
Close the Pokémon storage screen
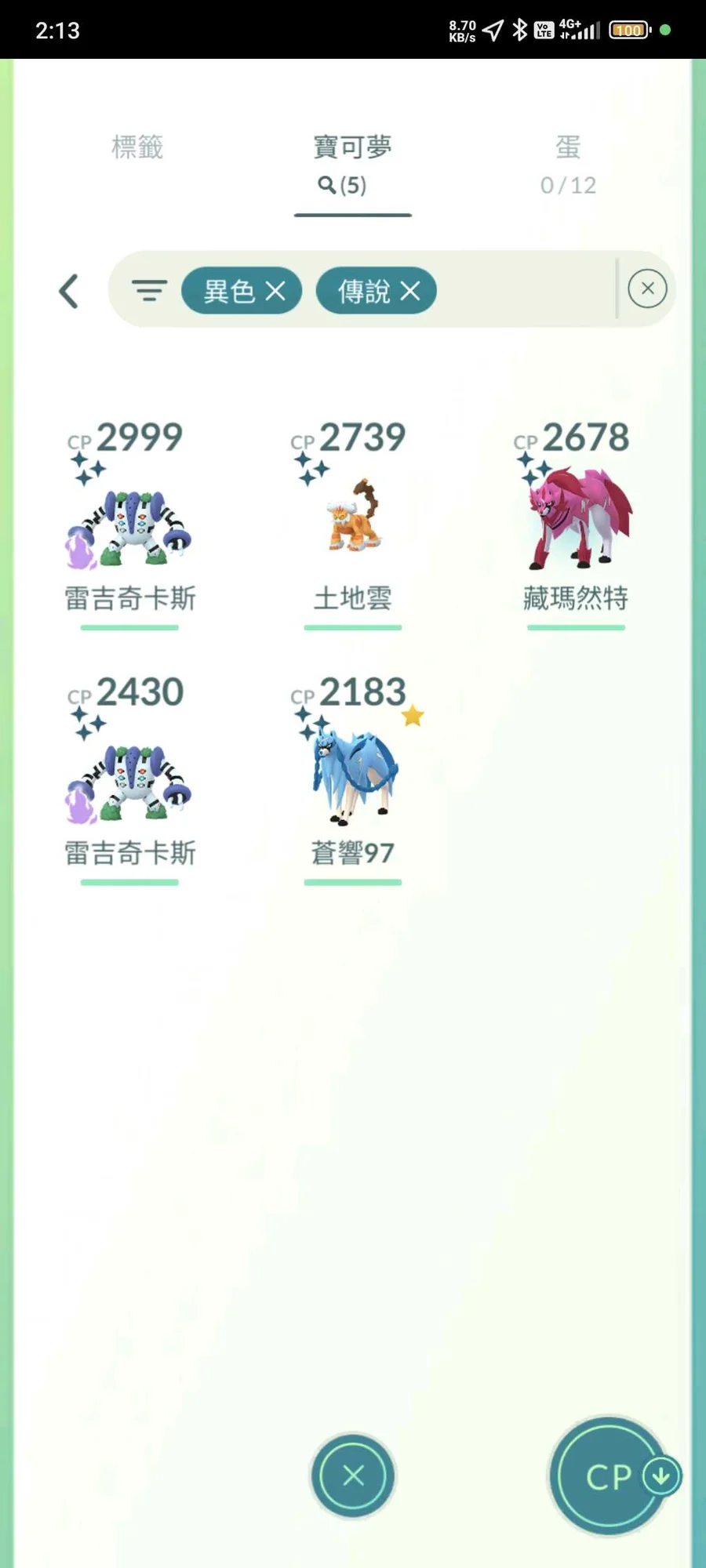353,1475
